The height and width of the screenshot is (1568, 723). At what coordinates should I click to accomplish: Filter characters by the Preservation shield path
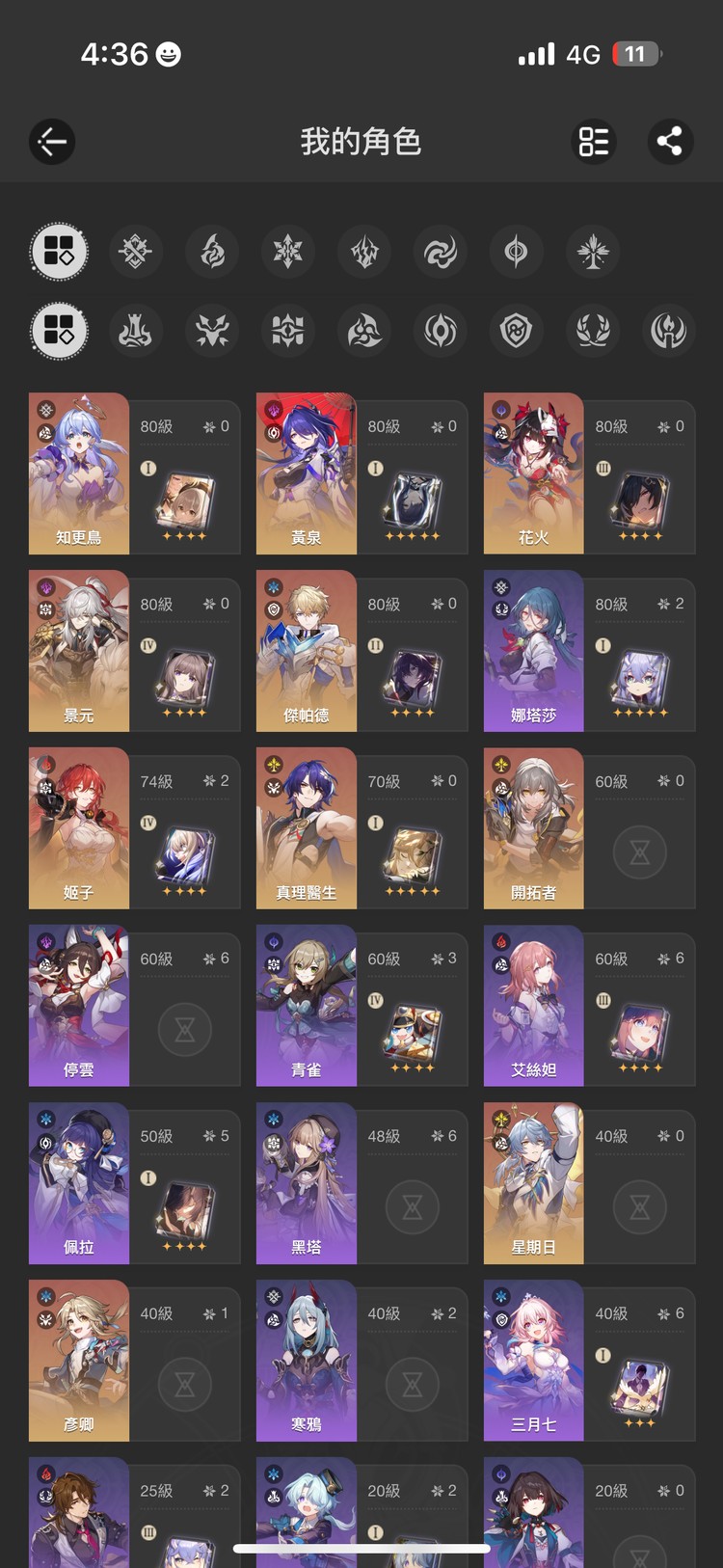[x=517, y=331]
